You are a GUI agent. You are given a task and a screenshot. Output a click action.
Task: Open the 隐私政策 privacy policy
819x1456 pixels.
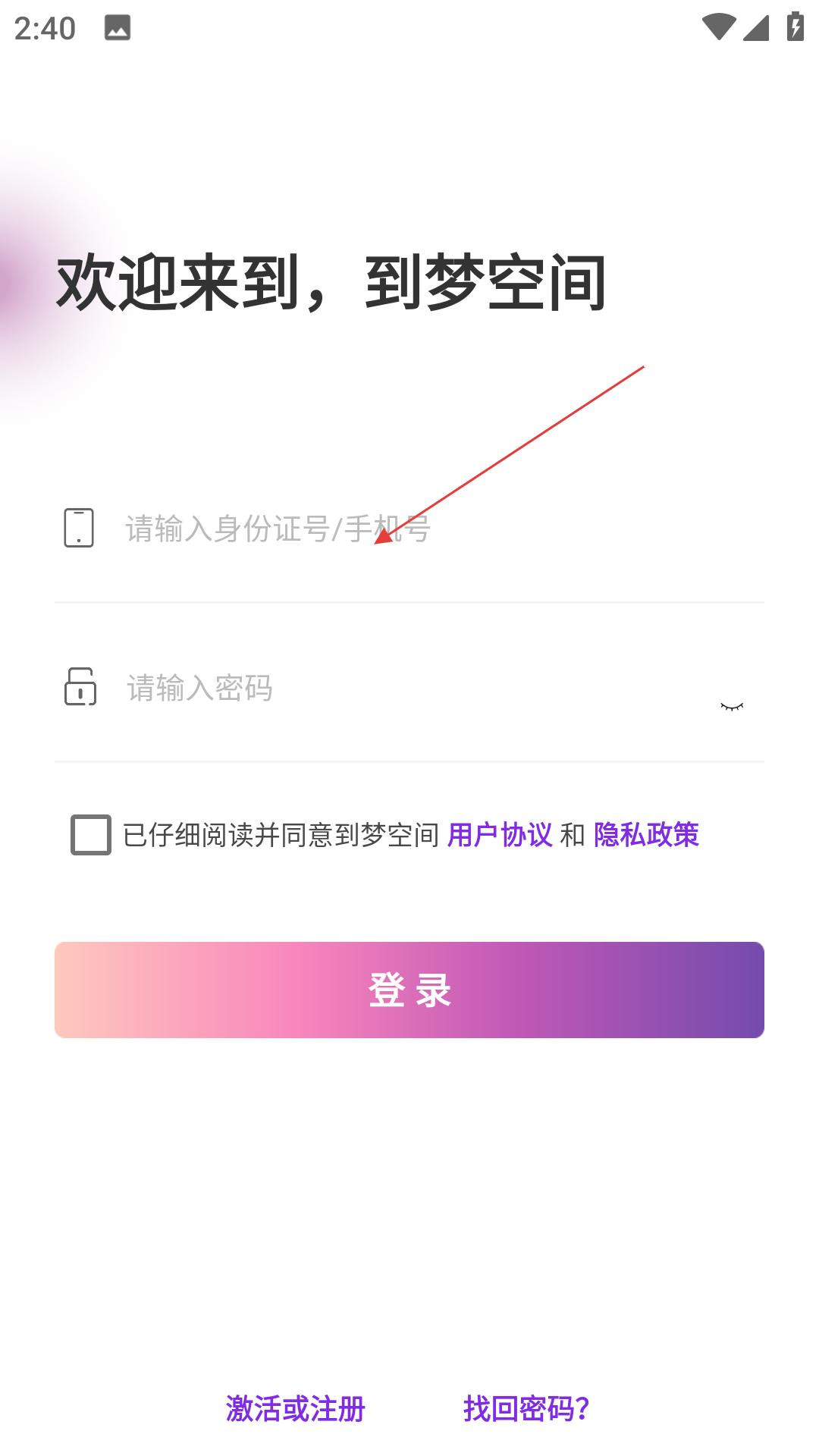pyautogui.click(x=648, y=834)
